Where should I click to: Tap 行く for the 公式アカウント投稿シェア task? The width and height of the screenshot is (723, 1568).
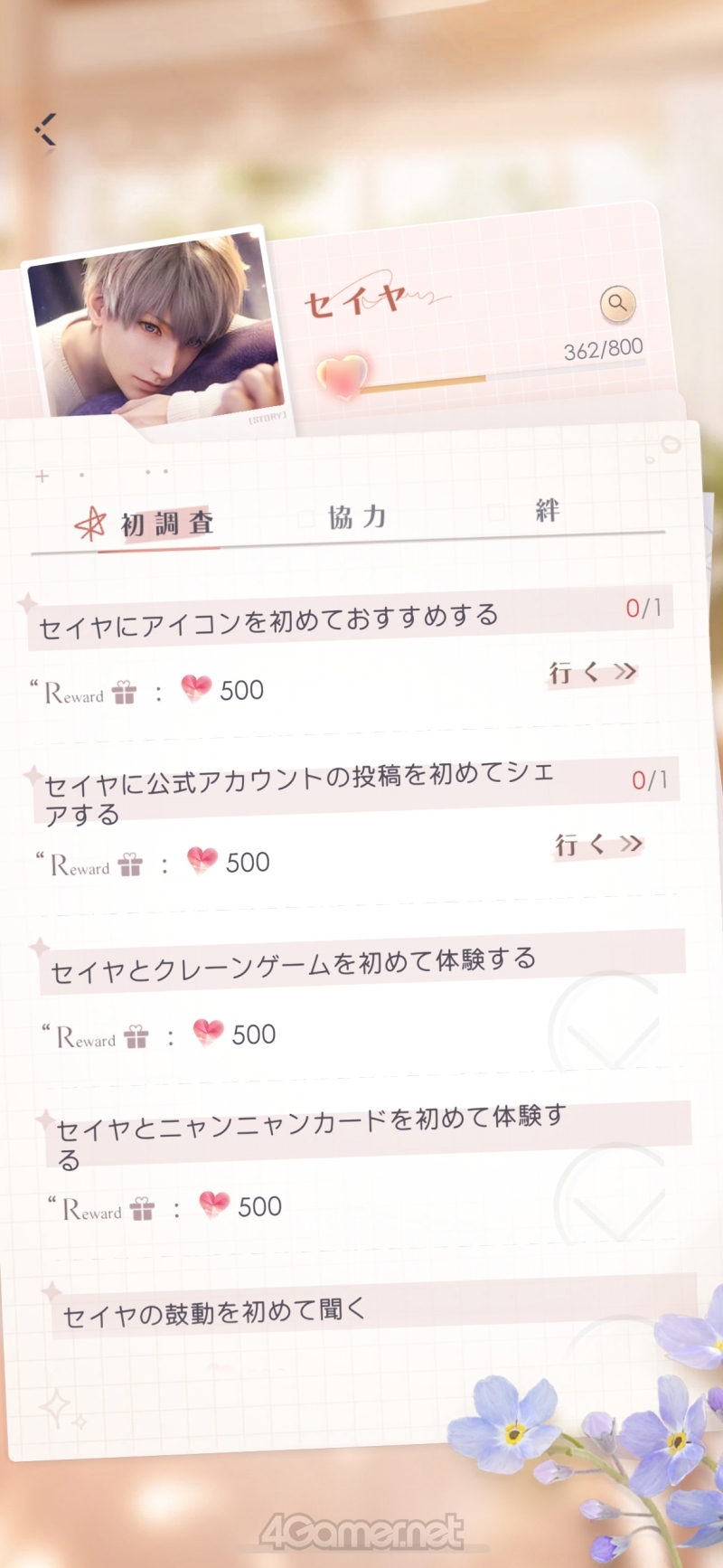coord(597,845)
